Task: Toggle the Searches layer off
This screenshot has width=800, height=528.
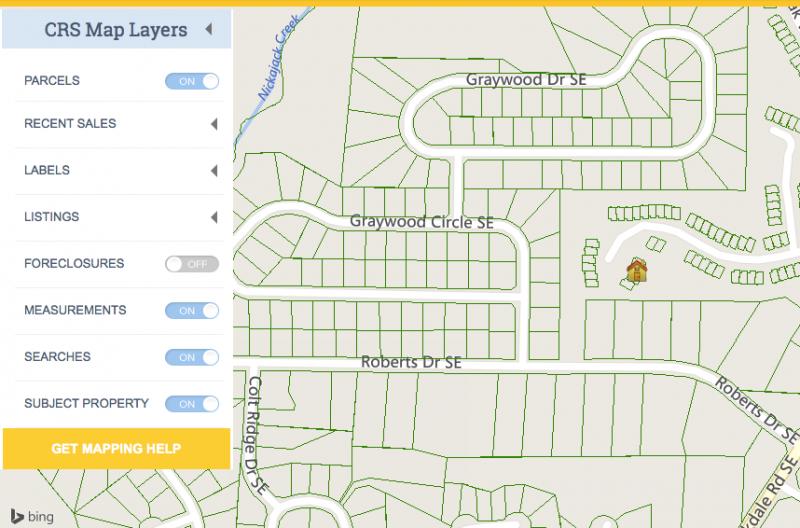Action: (x=192, y=357)
